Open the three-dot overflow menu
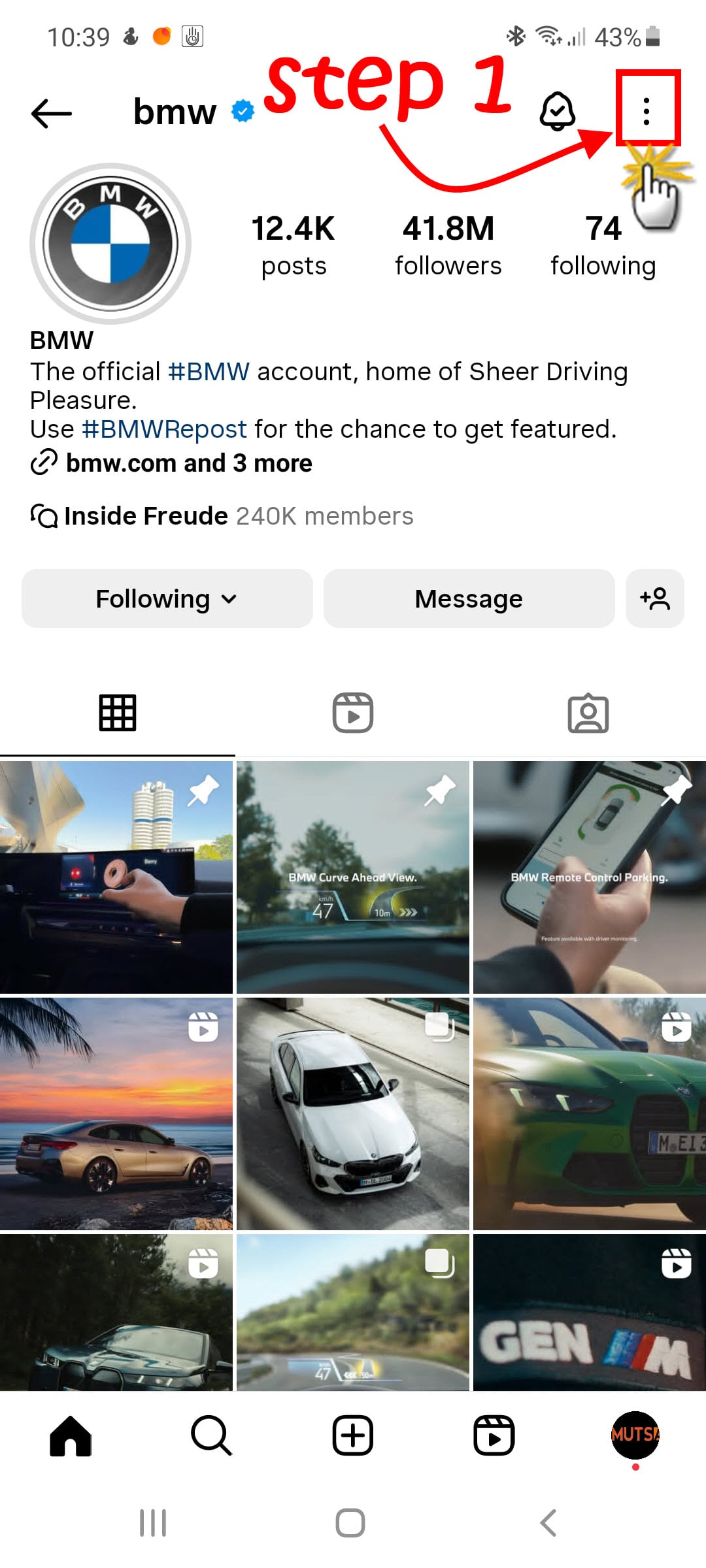Image resolution: width=706 pixels, height=1568 pixels. [646, 111]
